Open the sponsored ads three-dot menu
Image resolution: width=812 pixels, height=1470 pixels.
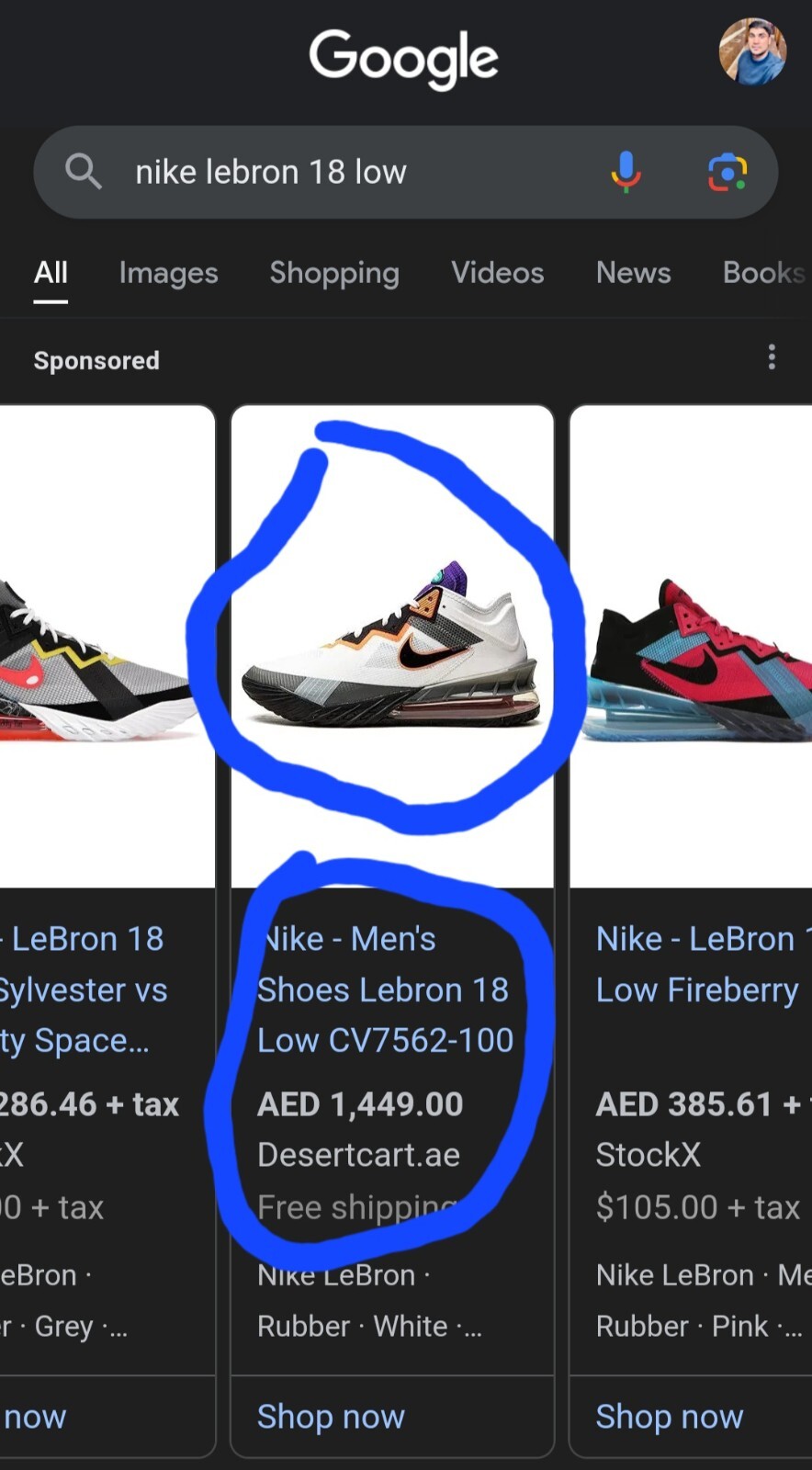[772, 356]
